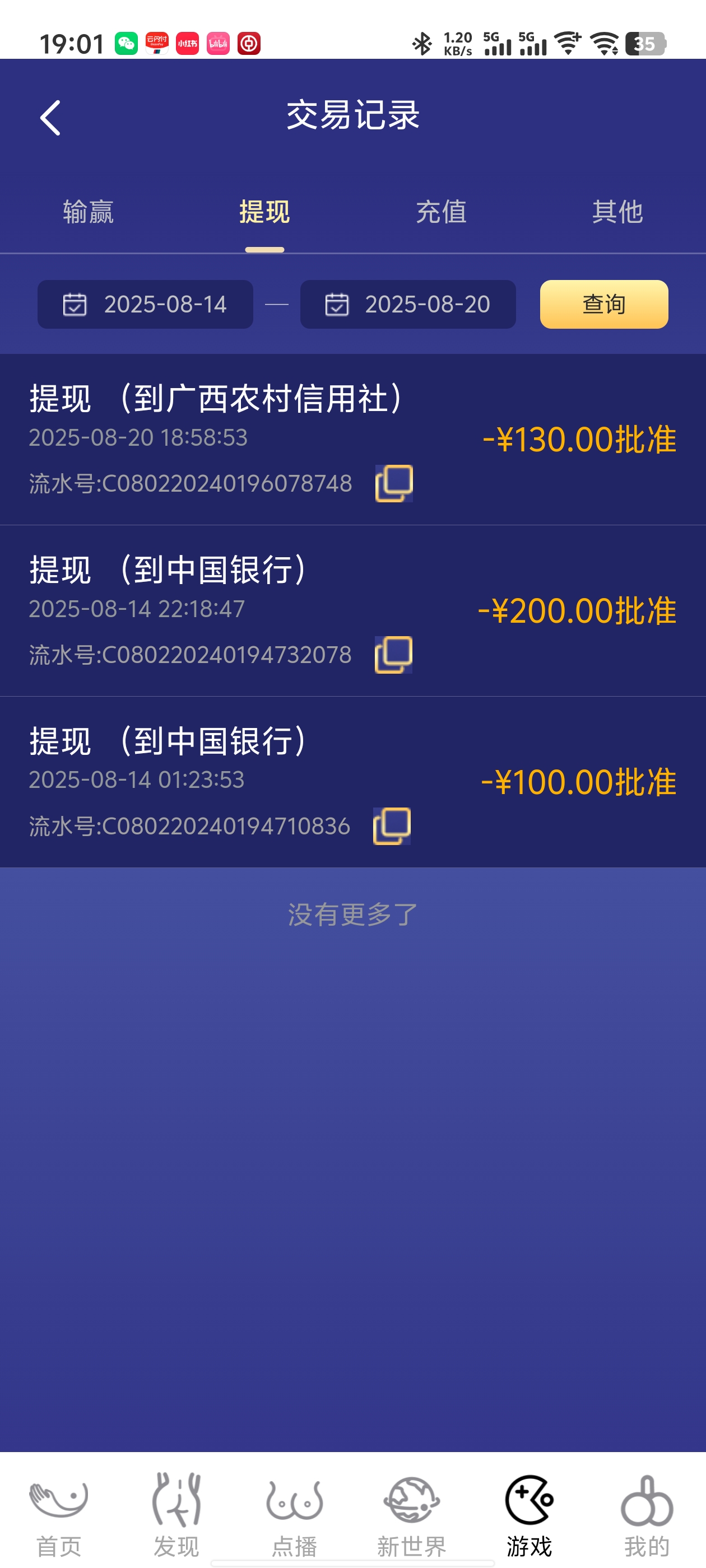
Task: Tap the back arrow to exit 交易记录
Action: (51, 117)
